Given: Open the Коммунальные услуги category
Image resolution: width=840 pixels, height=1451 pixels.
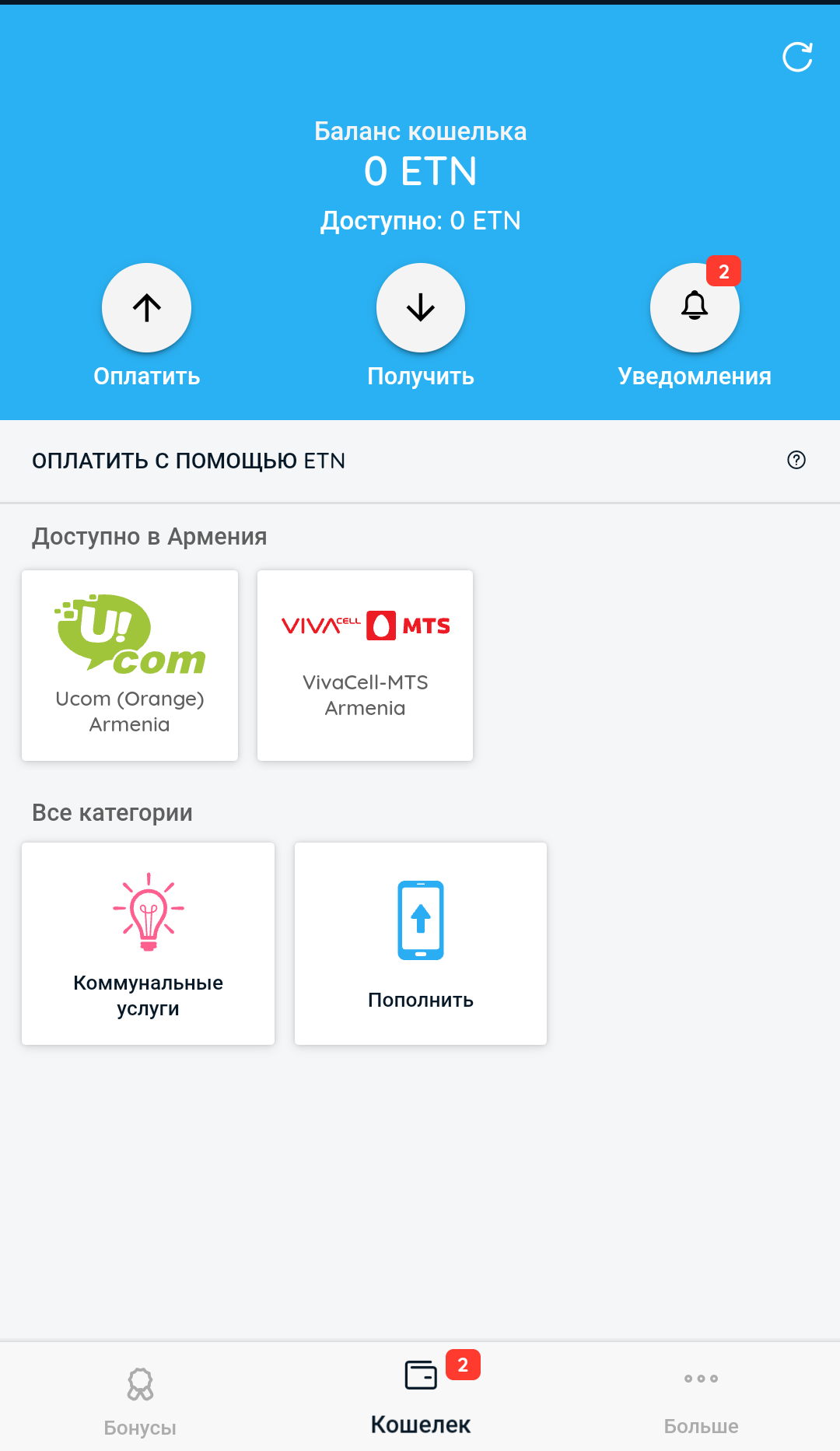Looking at the screenshot, I should pos(148,944).
